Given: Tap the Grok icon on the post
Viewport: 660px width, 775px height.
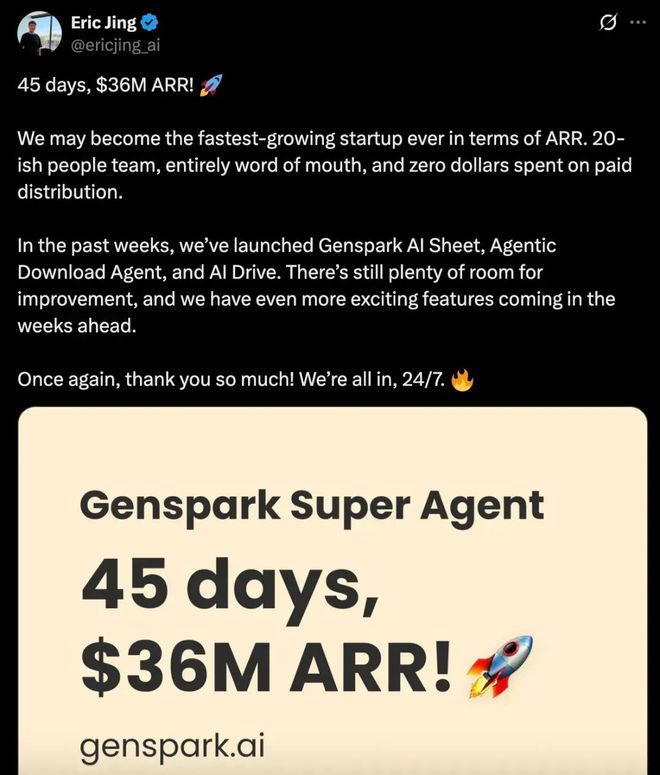Looking at the screenshot, I should click(x=605, y=23).
